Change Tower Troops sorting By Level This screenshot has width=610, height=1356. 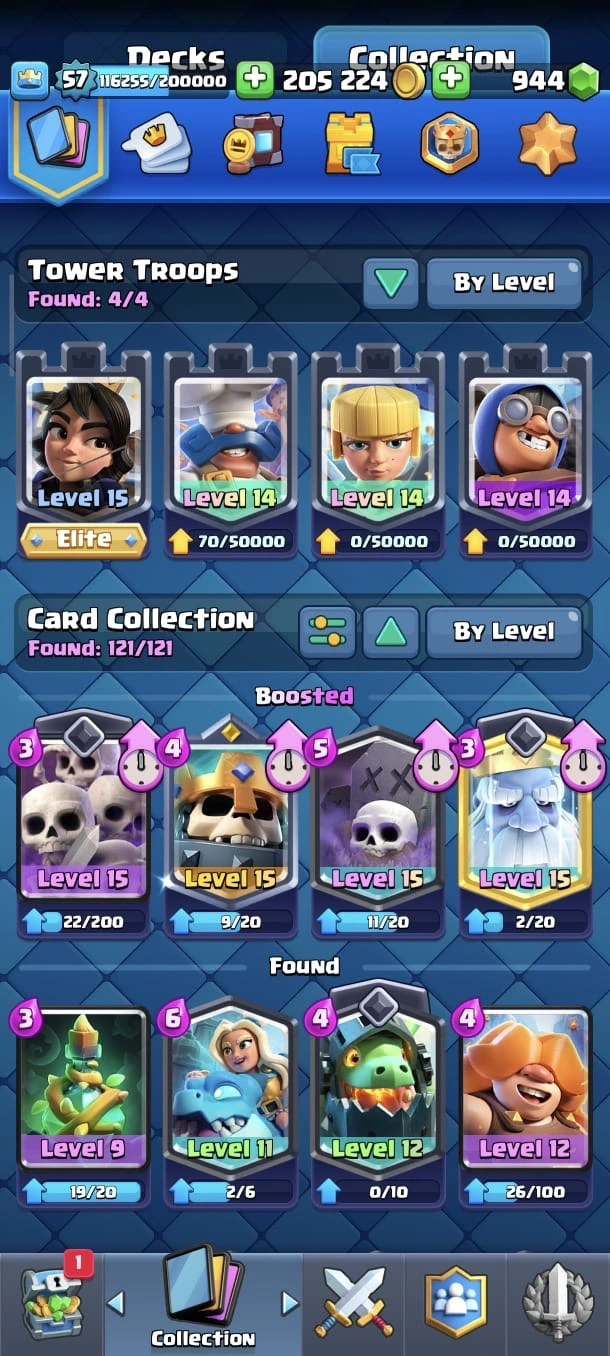coord(503,284)
